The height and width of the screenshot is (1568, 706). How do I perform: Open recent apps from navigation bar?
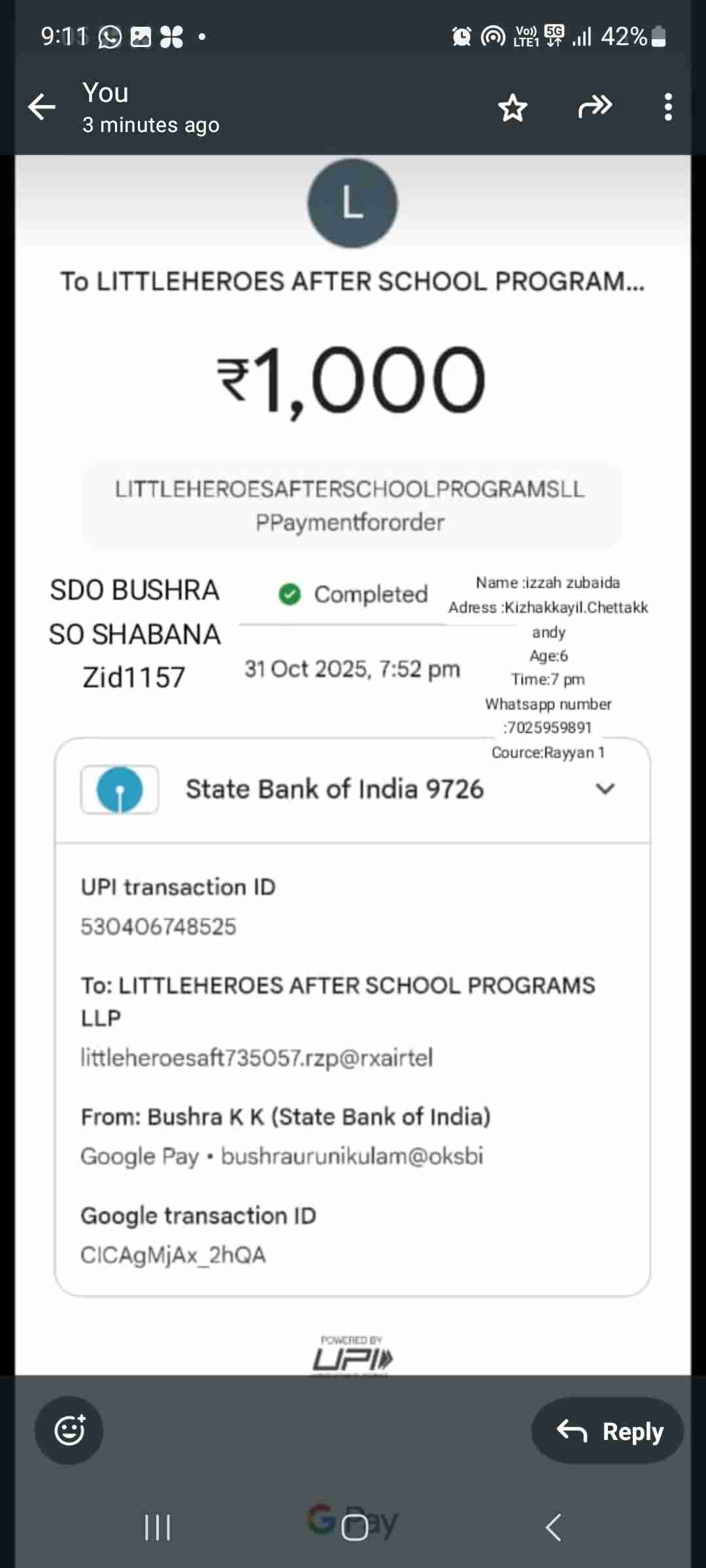click(x=158, y=1527)
